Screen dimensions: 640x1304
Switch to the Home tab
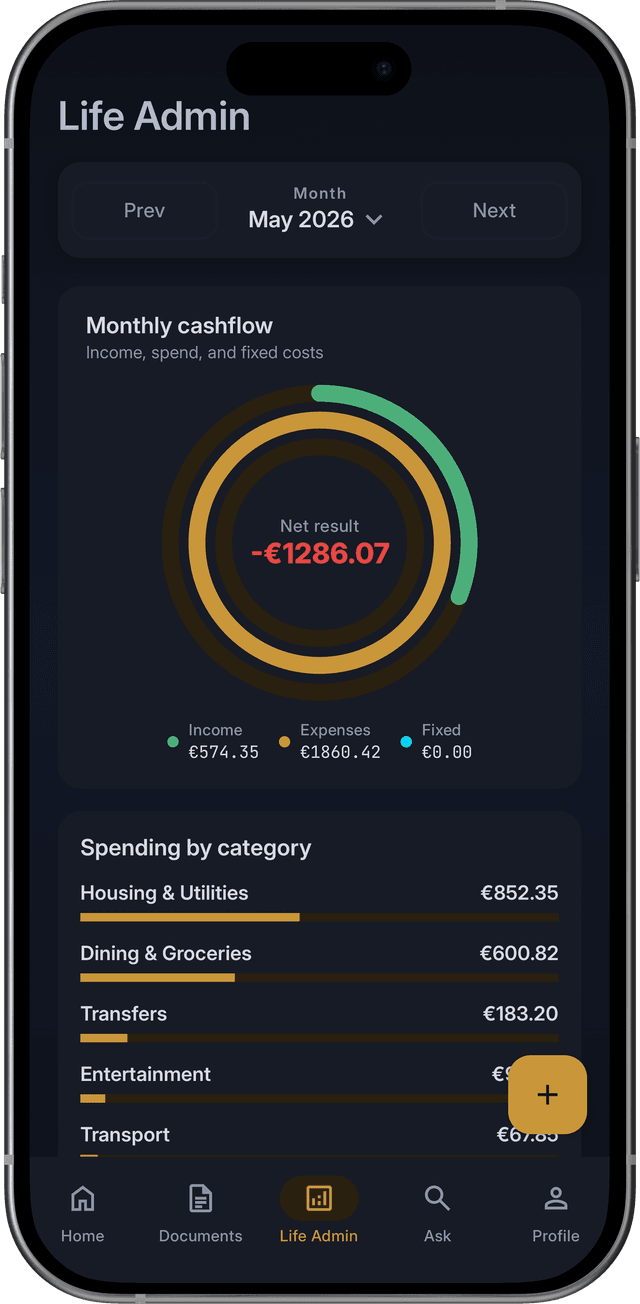point(82,1214)
